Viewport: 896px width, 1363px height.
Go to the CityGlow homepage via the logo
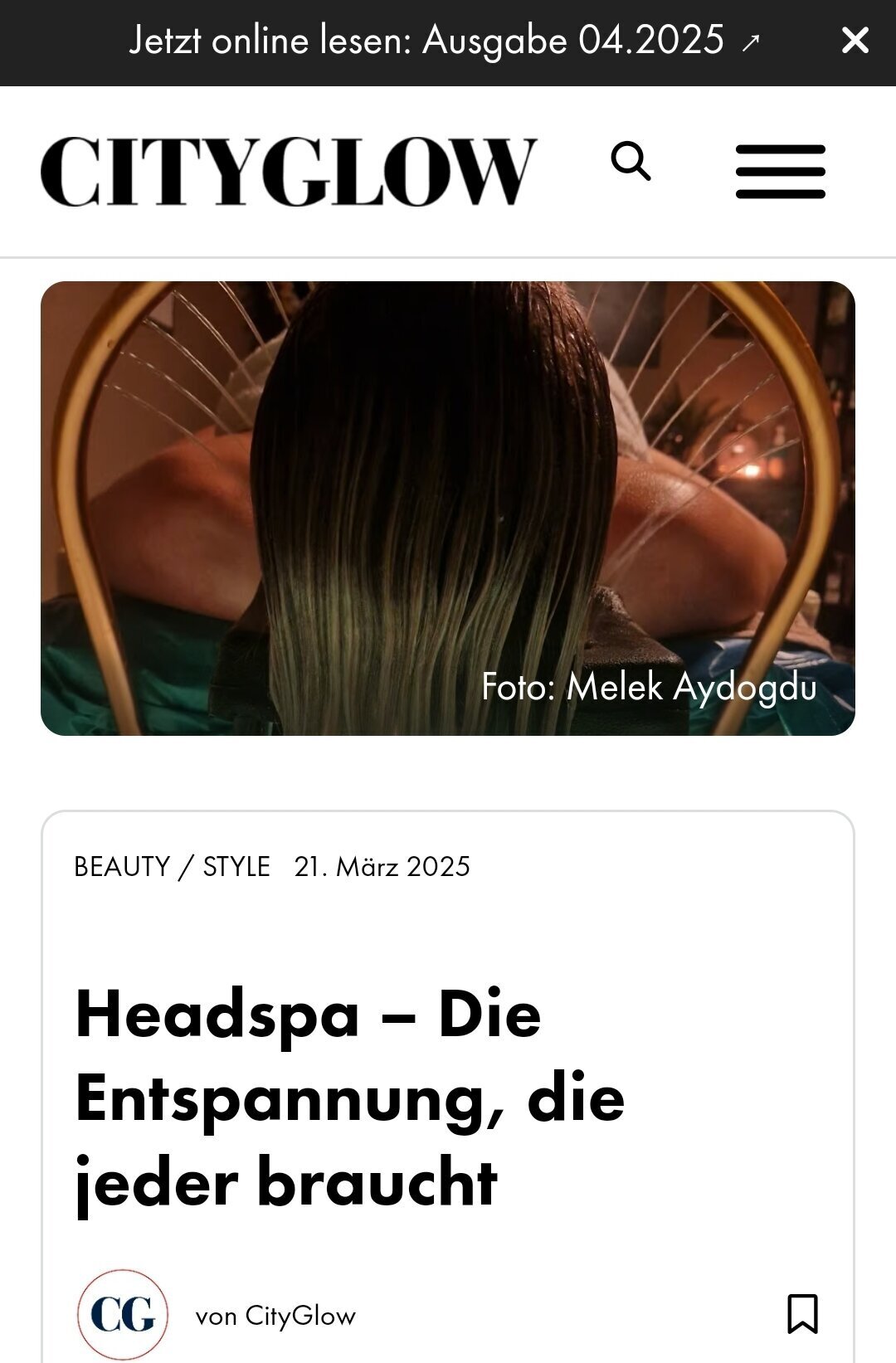(x=289, y=172)
